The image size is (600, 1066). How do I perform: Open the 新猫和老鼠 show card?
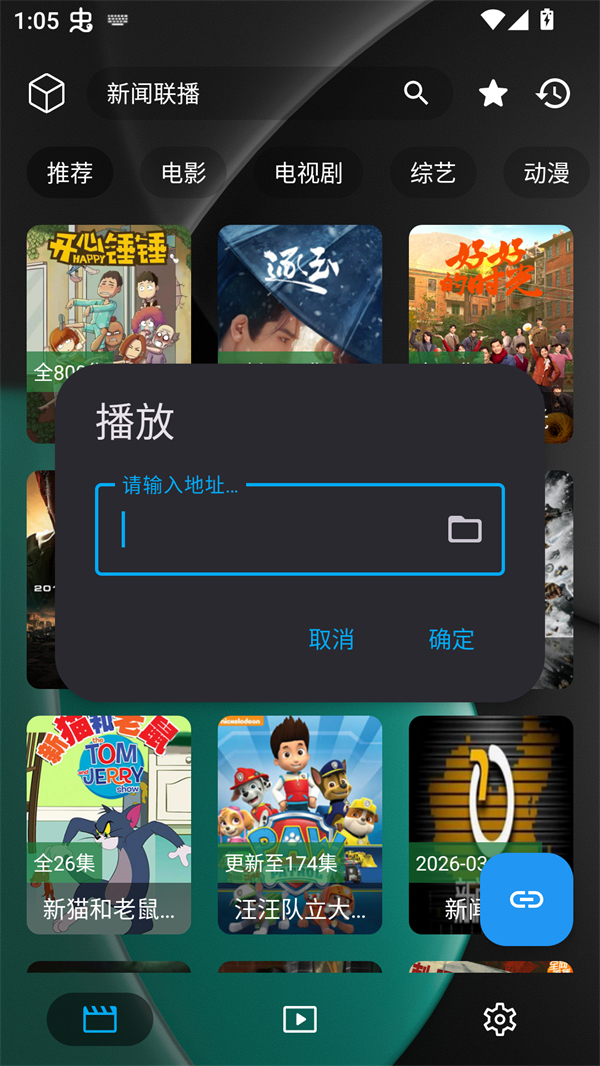[109, 824]
